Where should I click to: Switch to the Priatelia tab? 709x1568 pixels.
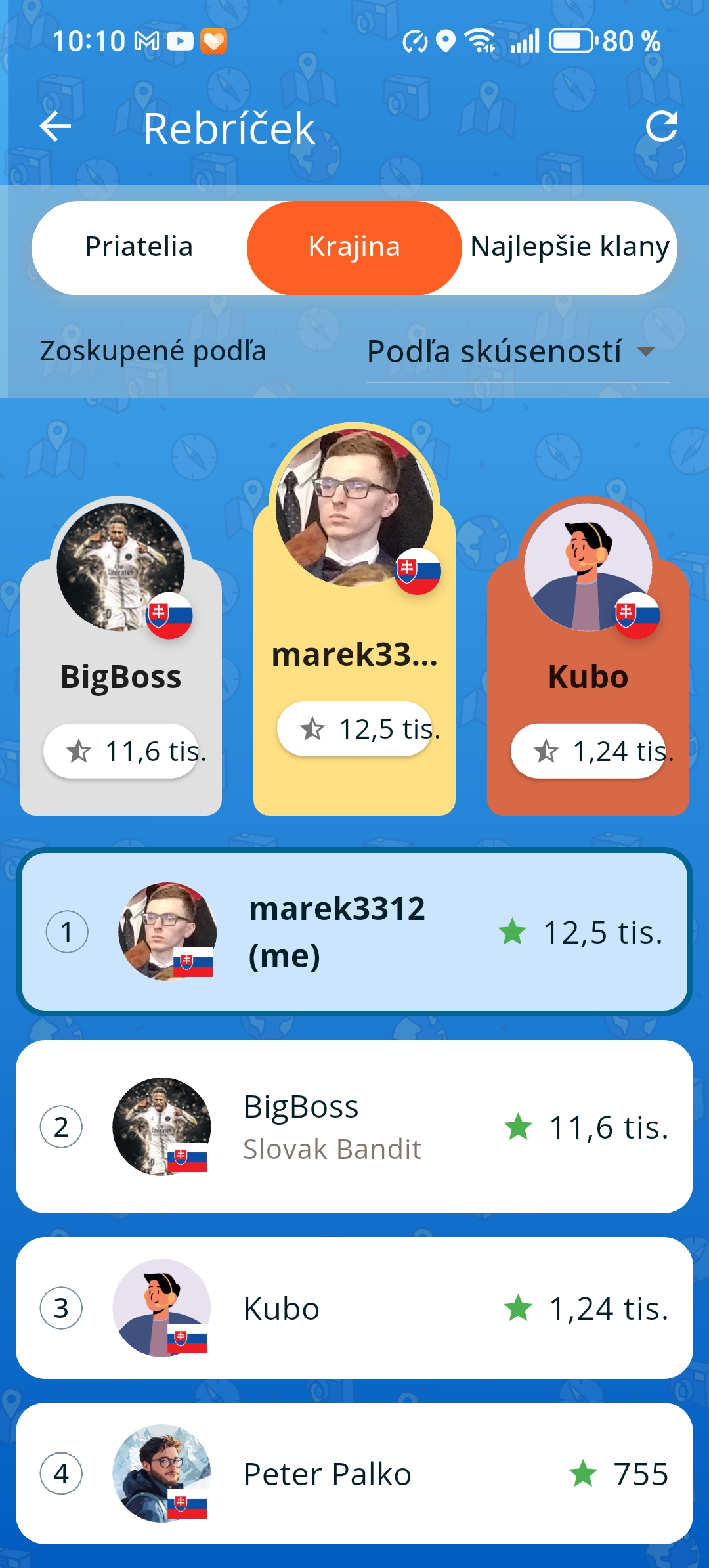pyautogui.click(x=139, y=248)
